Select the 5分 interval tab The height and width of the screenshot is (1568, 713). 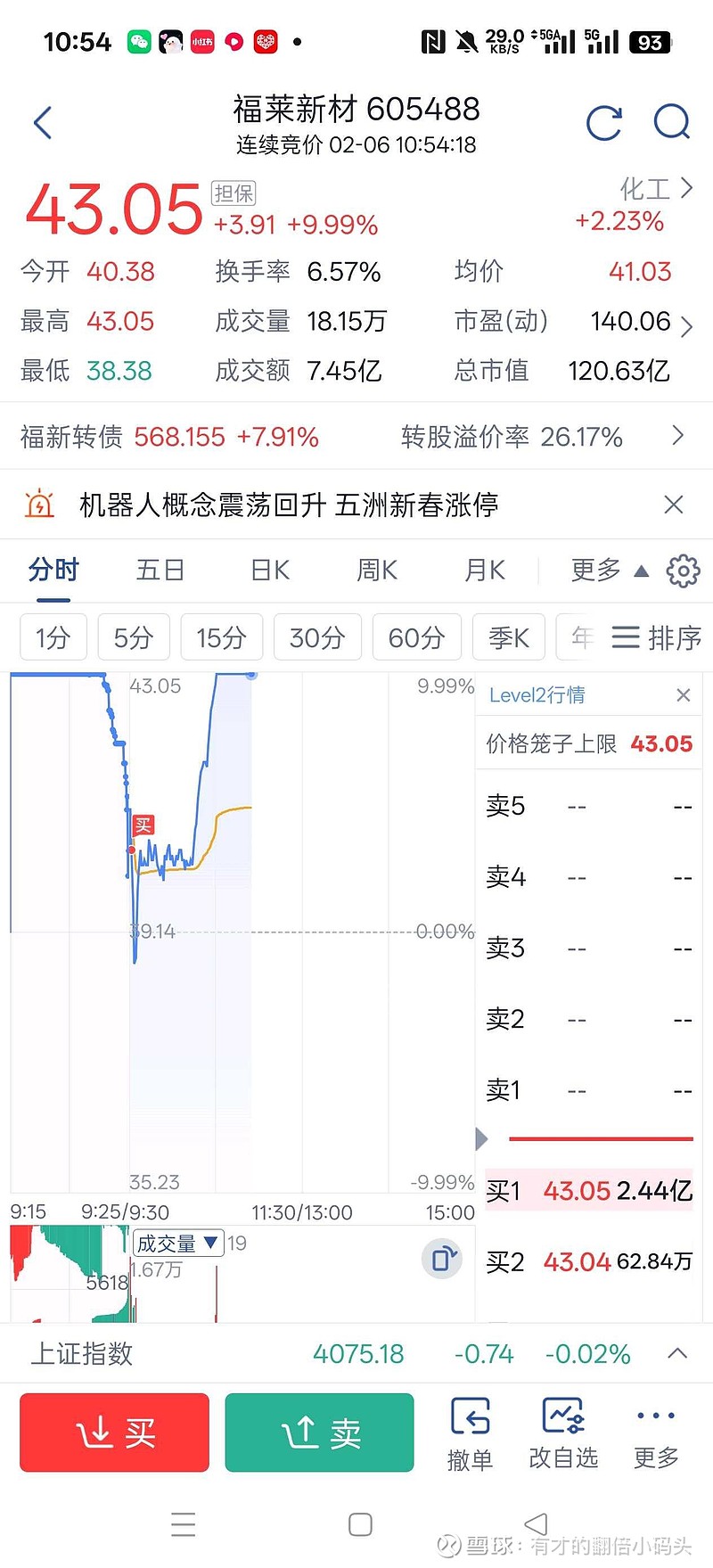133,637
